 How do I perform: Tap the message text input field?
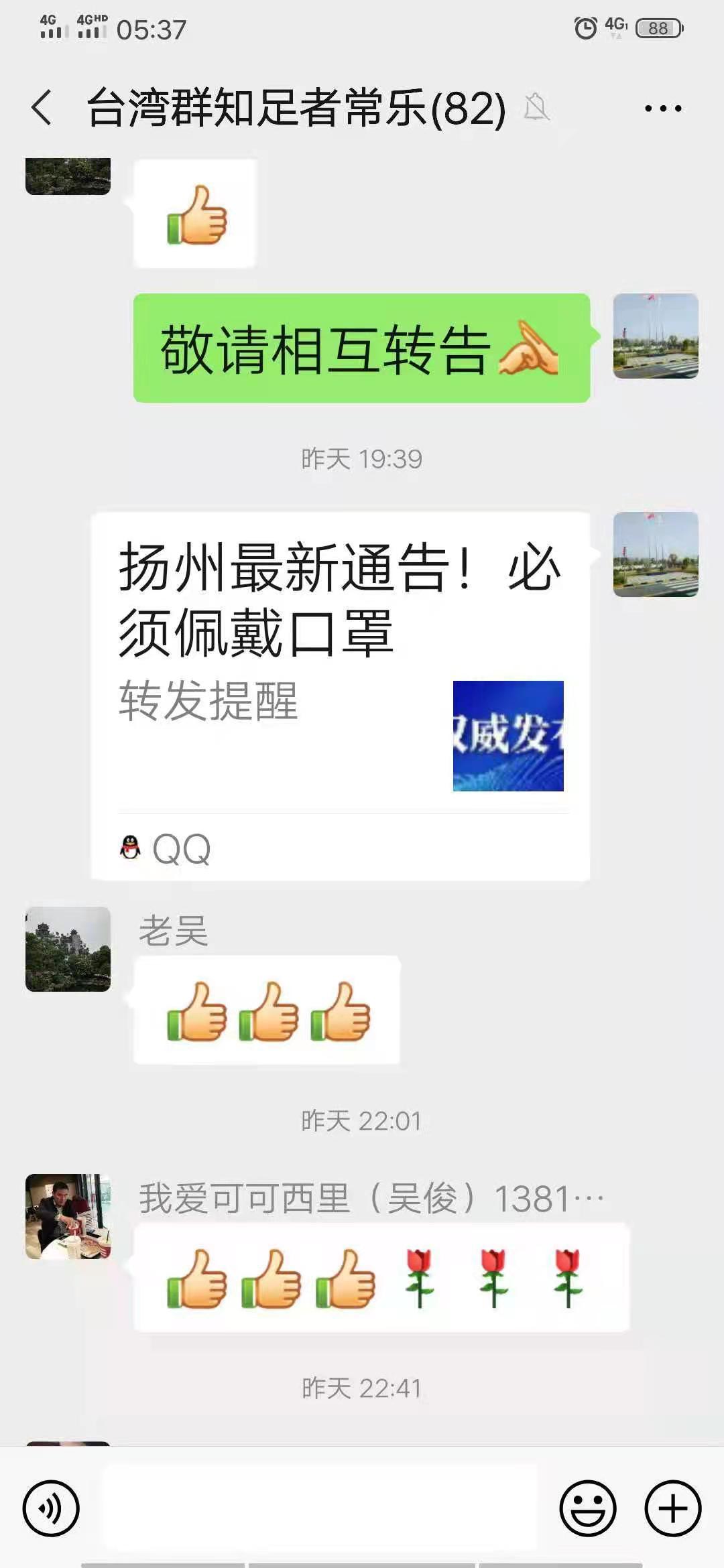click(x=319, y=1508)
